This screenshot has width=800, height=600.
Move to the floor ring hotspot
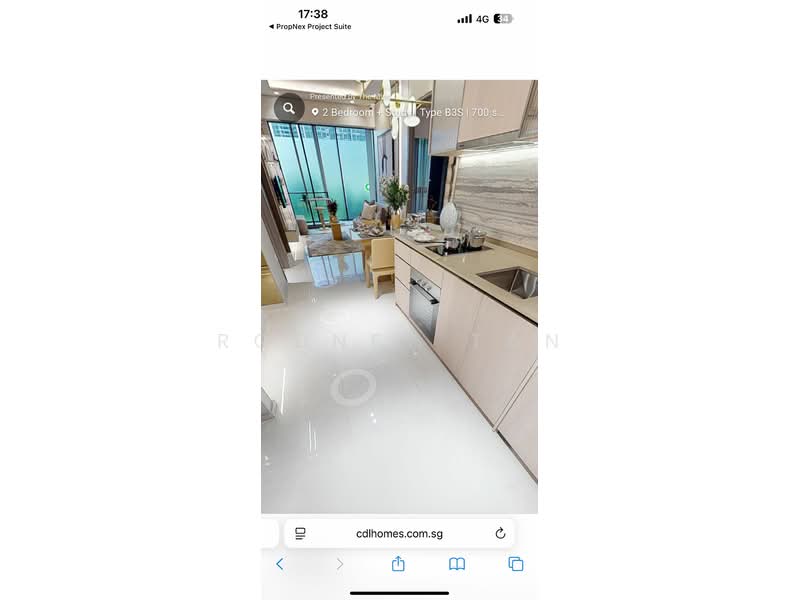click(x=353, y=387)
